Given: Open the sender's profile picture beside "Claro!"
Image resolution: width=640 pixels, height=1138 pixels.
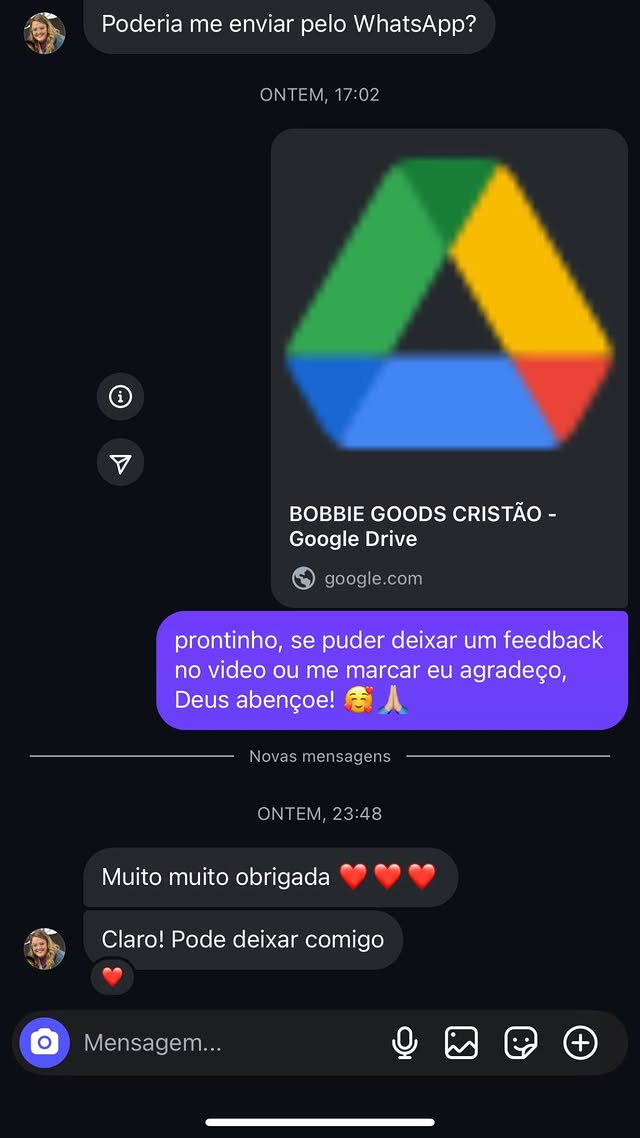Looking at the screenshot, I should click(x=44, y=948).
